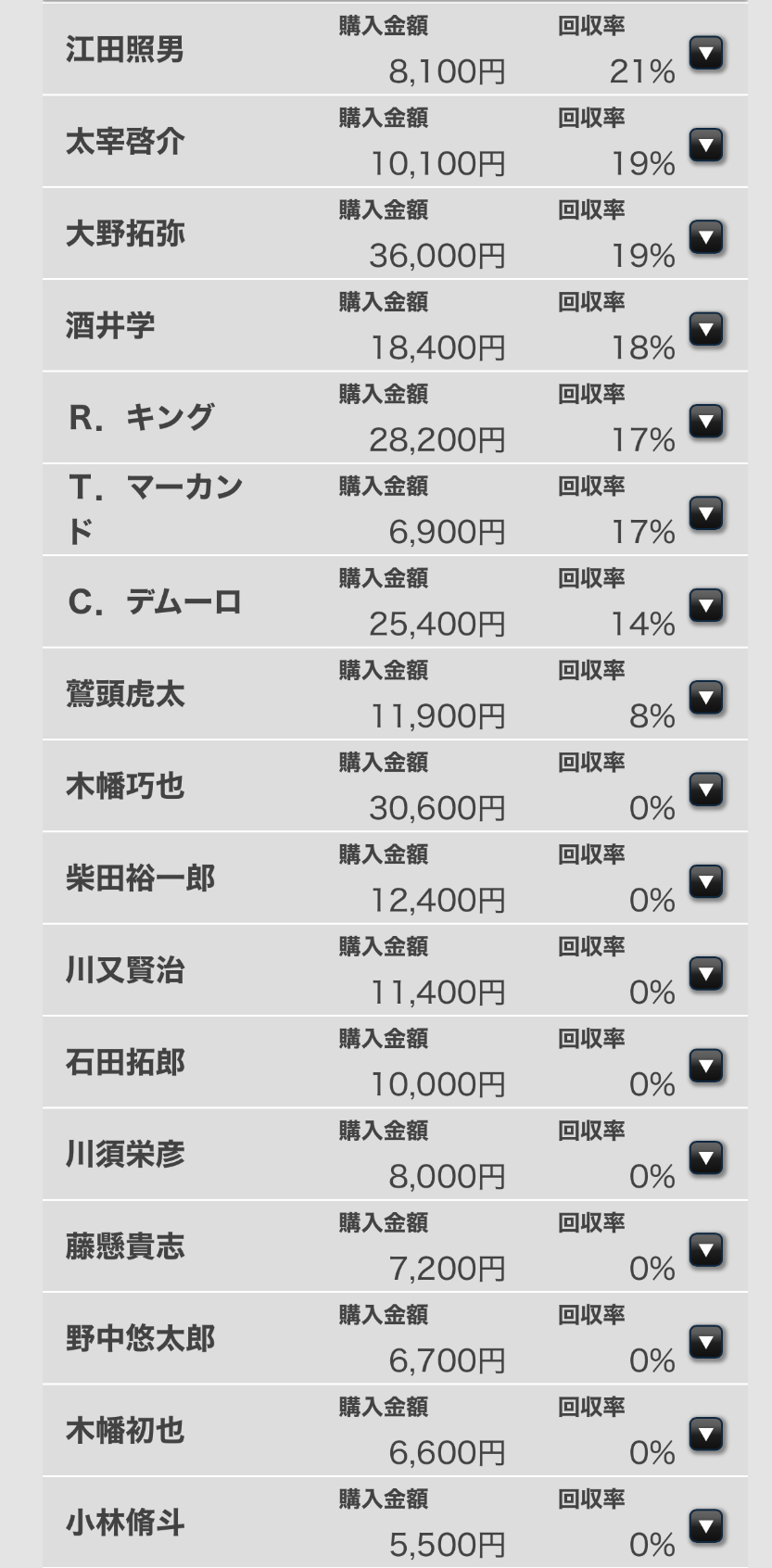Open details for 野中悠太郎

706,1342
